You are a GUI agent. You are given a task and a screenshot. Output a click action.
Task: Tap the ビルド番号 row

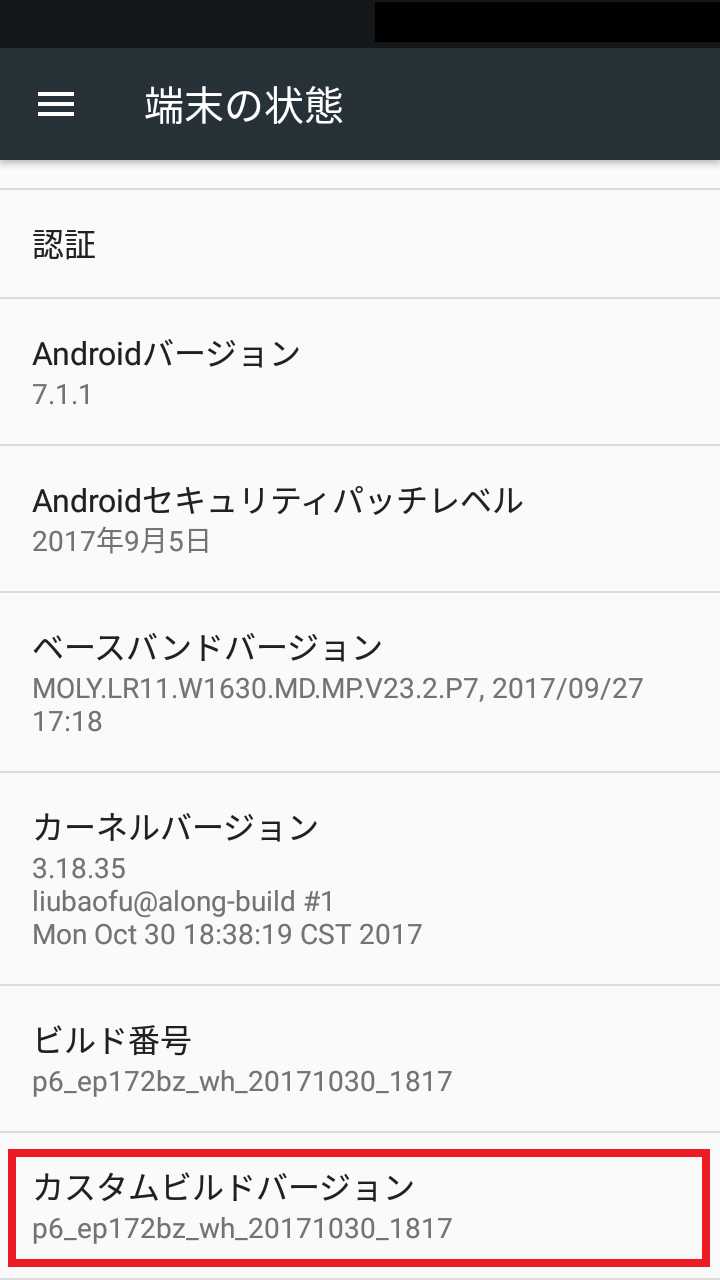(x=360, y=1059)
